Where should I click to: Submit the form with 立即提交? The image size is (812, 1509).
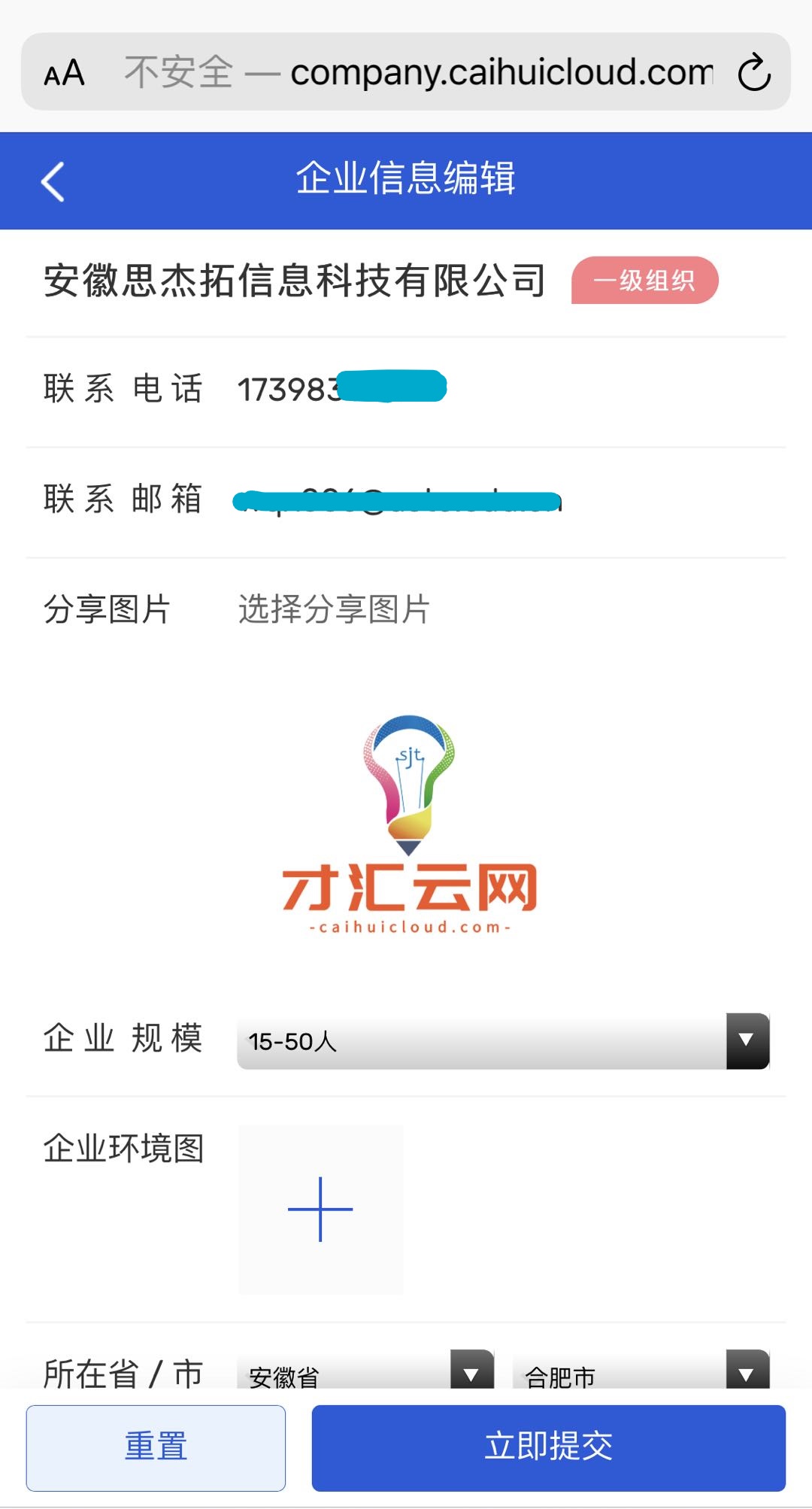click(548, 1447)
